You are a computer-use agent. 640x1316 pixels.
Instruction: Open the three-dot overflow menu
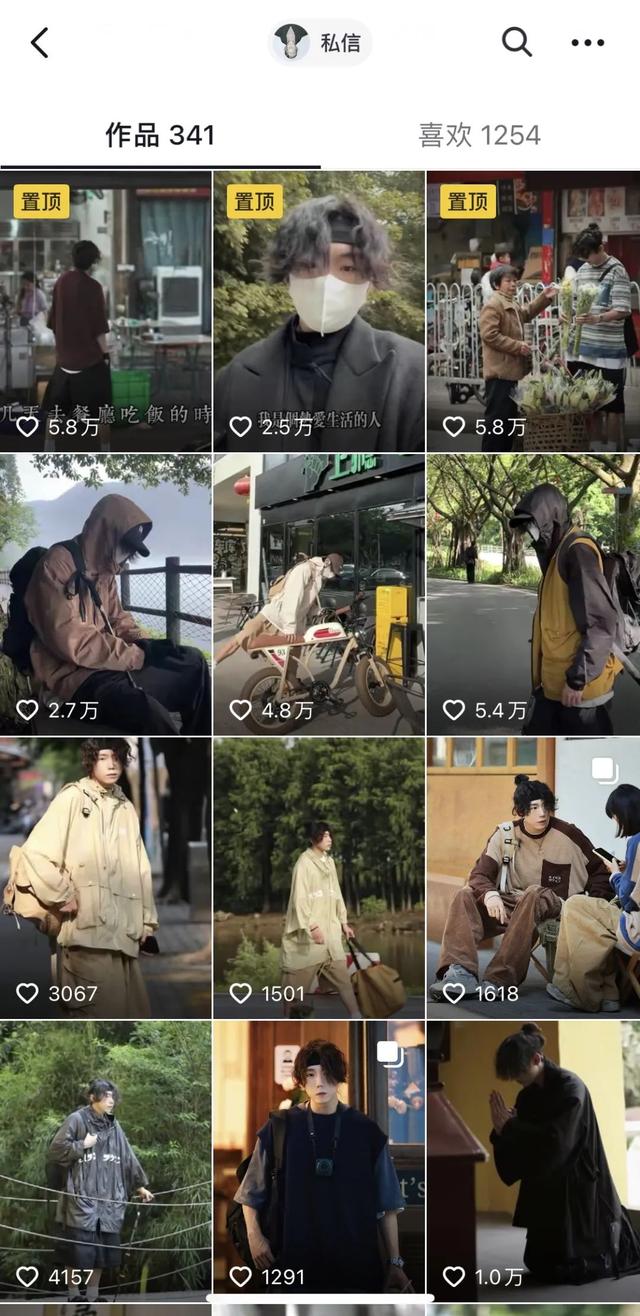tap(587, 43)
